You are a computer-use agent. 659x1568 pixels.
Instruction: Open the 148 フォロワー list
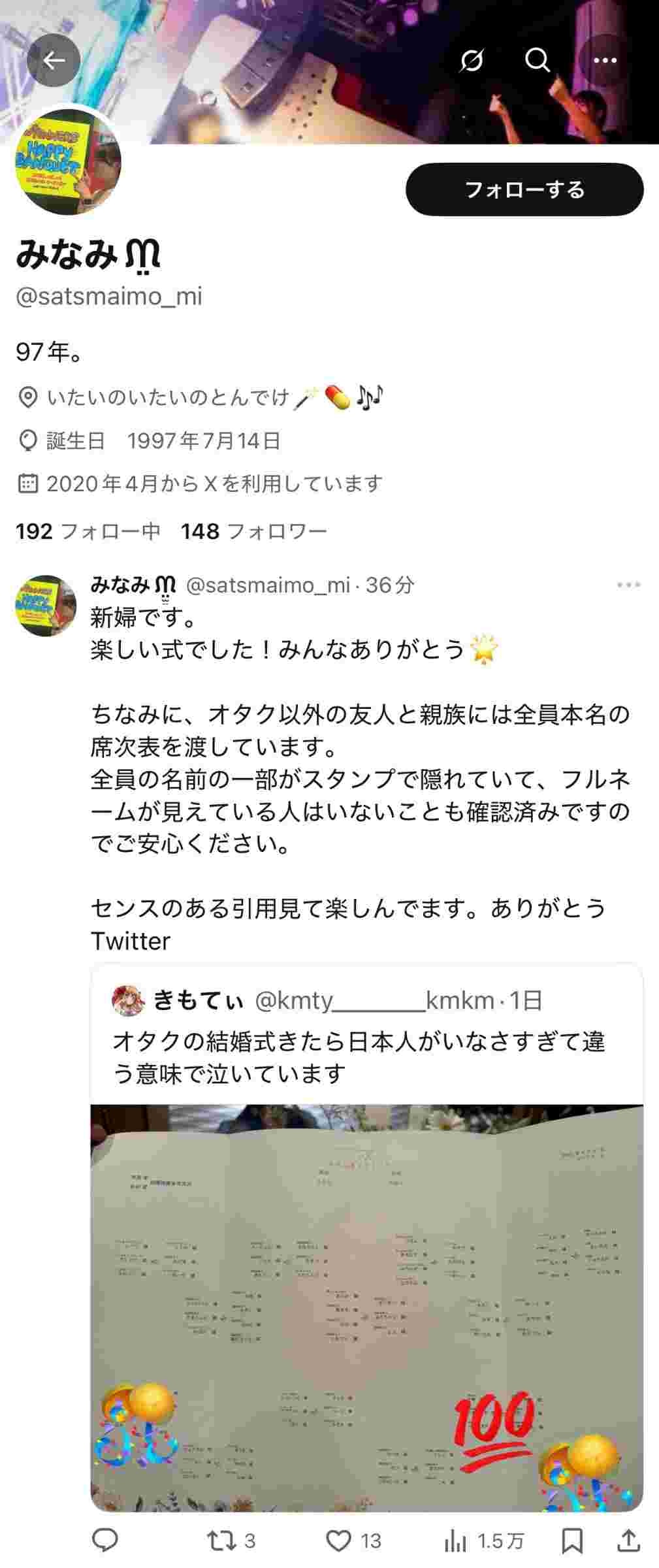254,531
